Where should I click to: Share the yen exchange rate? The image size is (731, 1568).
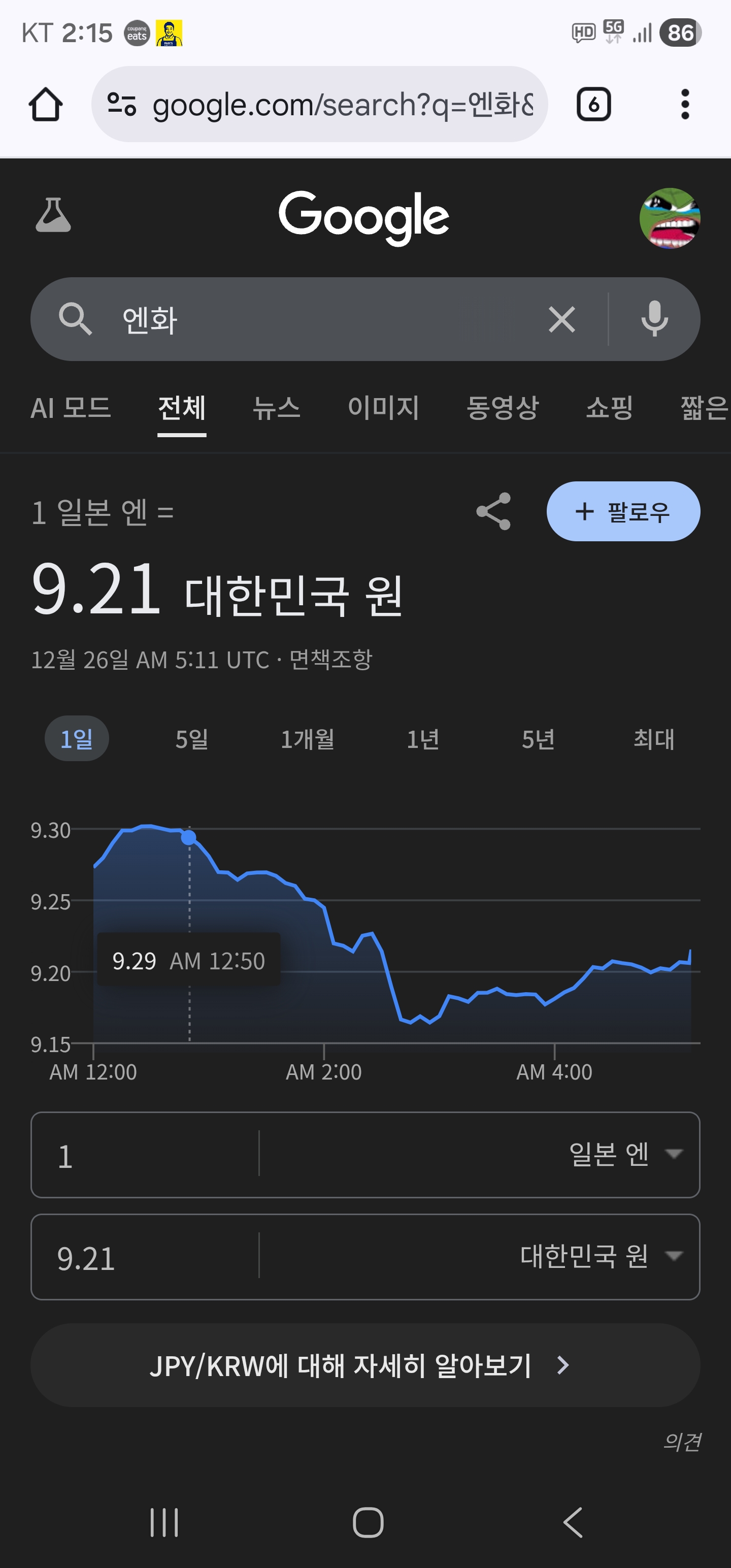coord(493,511)
